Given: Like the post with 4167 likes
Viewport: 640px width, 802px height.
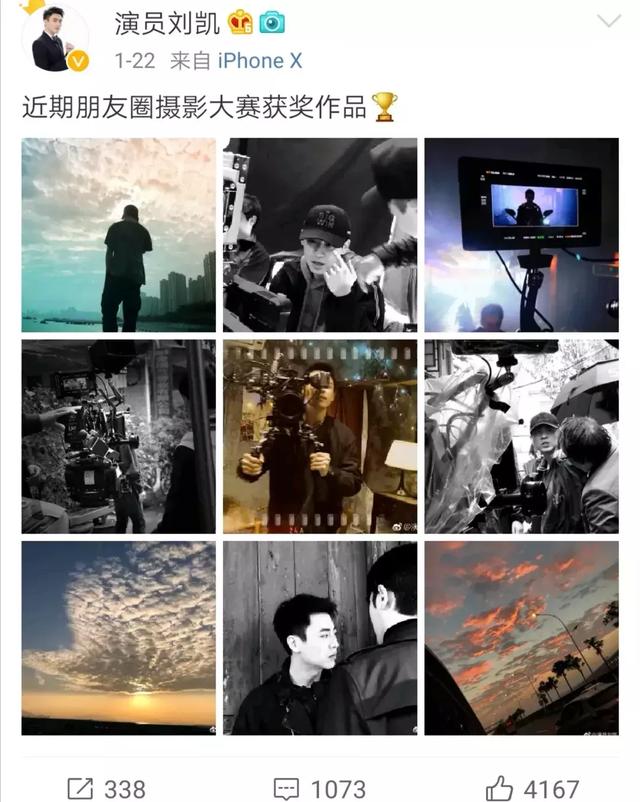Looking at the screenshot, I should click(x=531, y=789).
